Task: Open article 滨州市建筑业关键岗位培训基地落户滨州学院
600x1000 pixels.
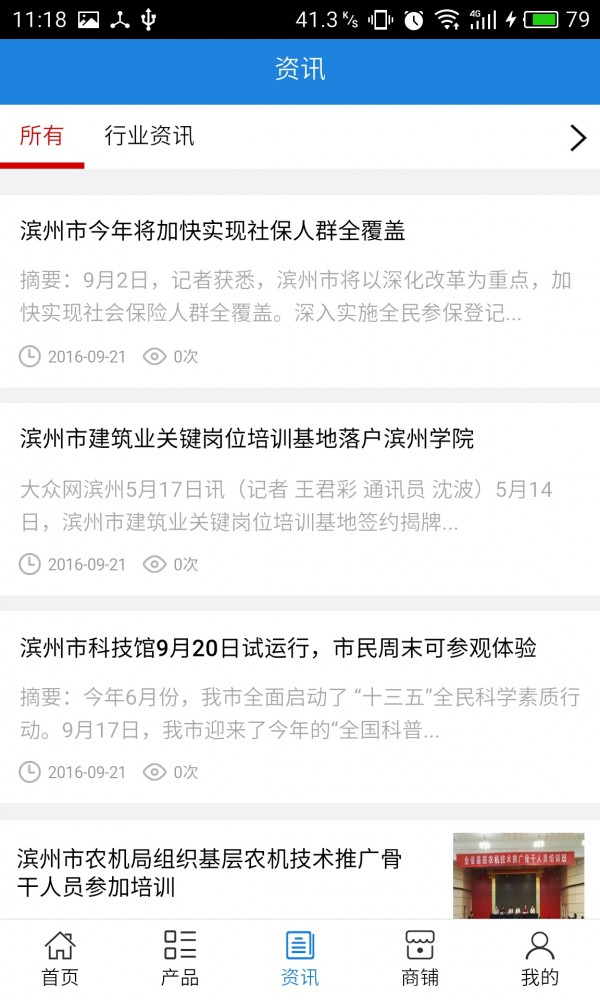Action: point(247,439)
